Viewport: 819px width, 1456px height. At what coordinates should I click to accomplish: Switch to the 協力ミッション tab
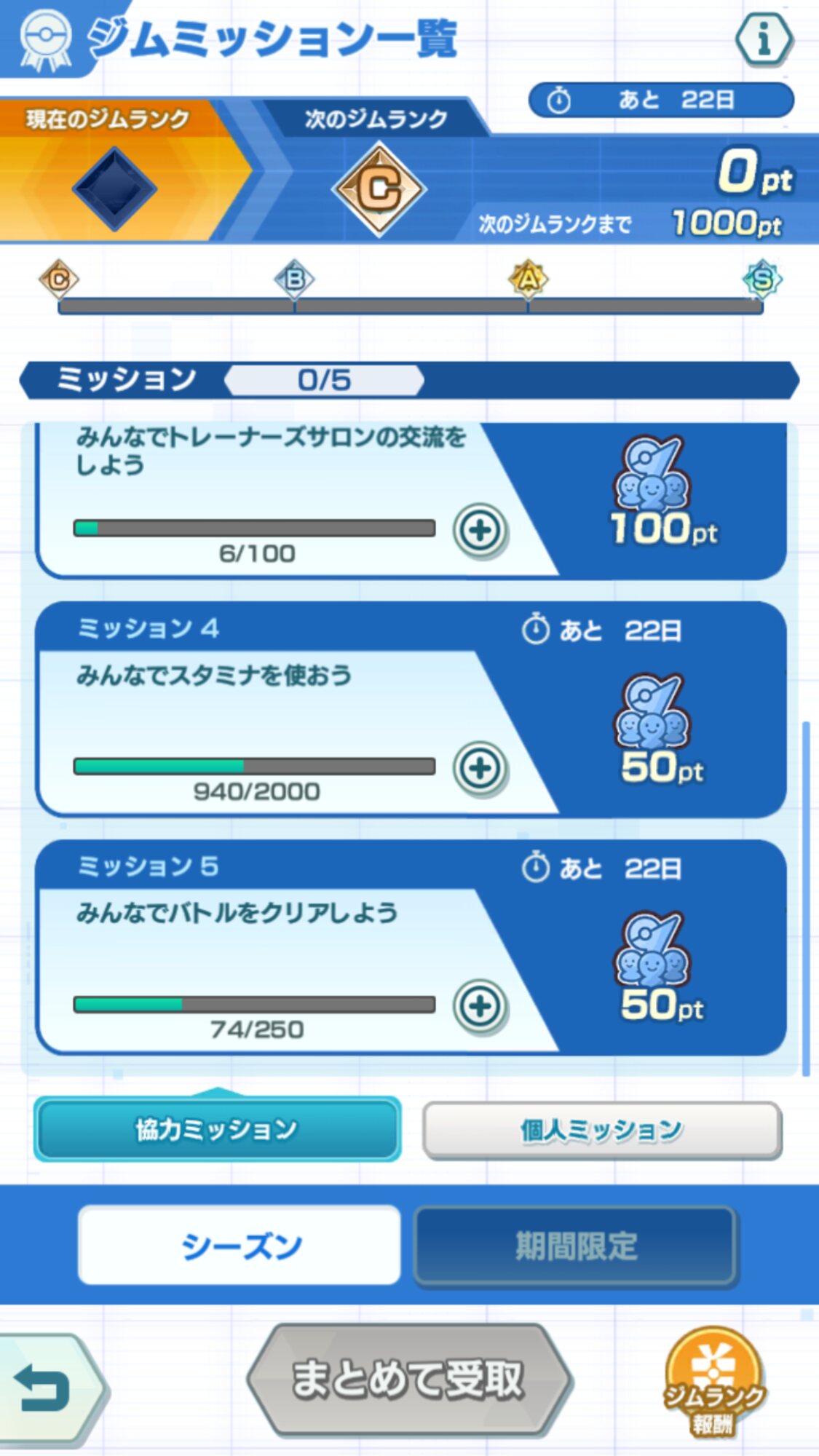pos(217,1129)
